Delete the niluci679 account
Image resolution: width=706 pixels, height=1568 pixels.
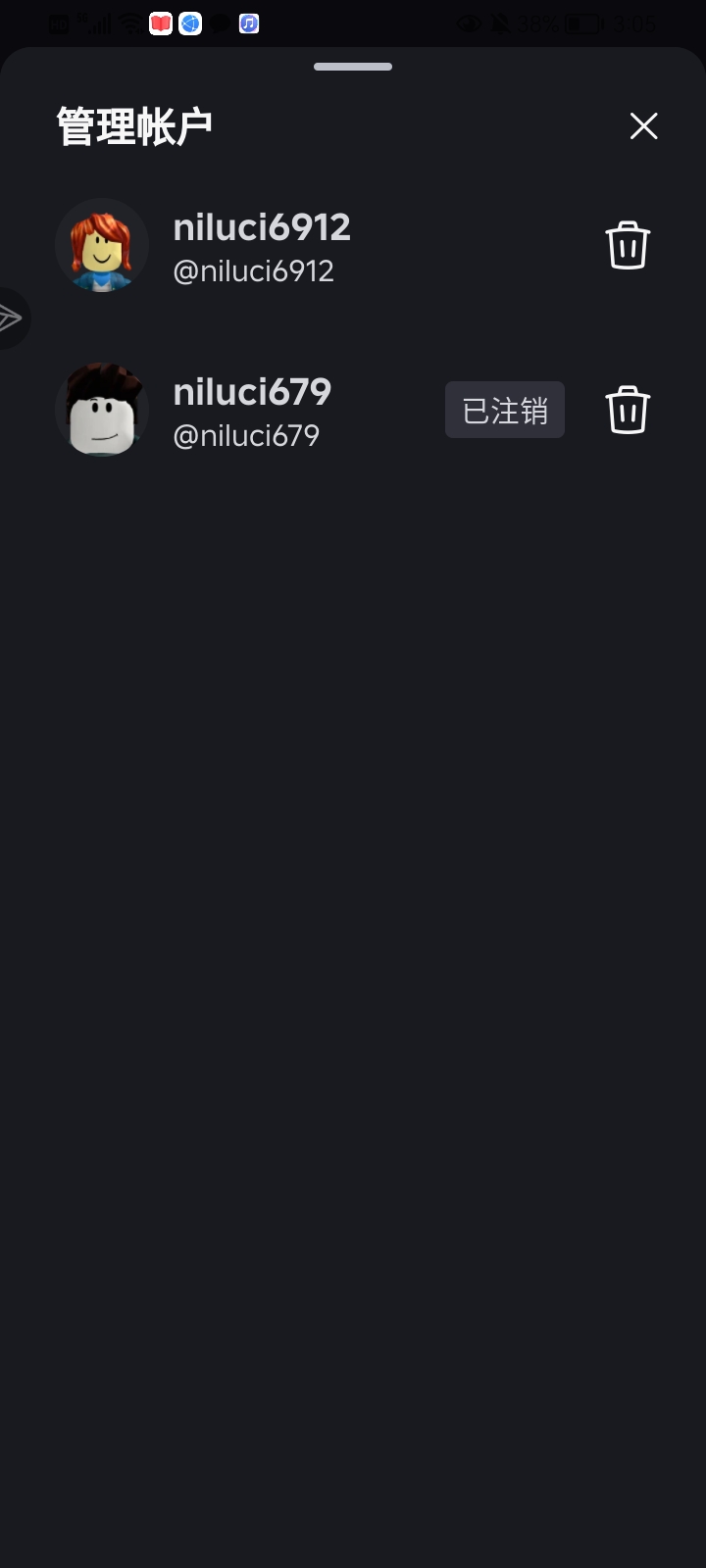[x=628, y=410]
